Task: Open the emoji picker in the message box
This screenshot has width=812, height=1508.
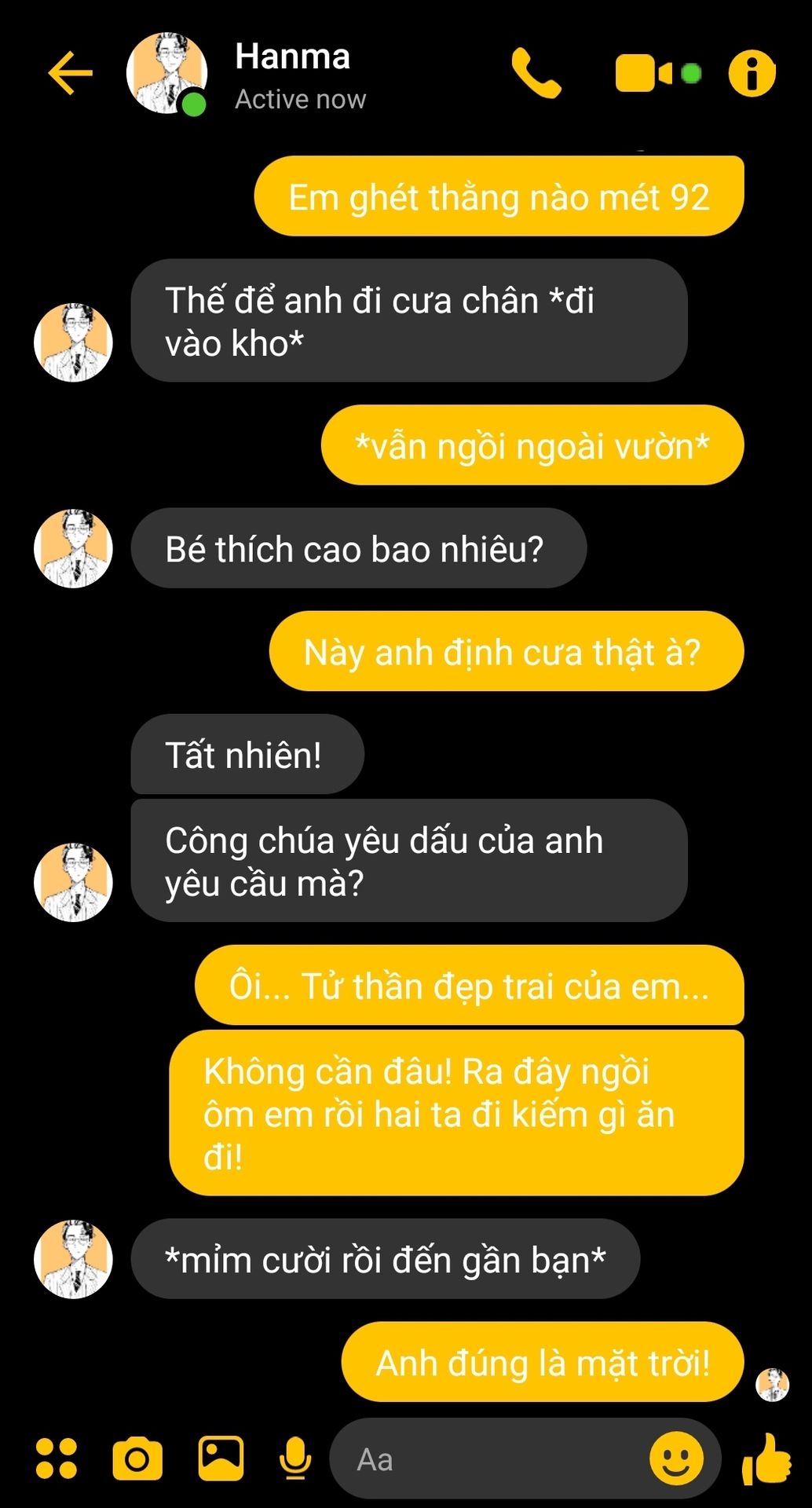Action: 675,1459
